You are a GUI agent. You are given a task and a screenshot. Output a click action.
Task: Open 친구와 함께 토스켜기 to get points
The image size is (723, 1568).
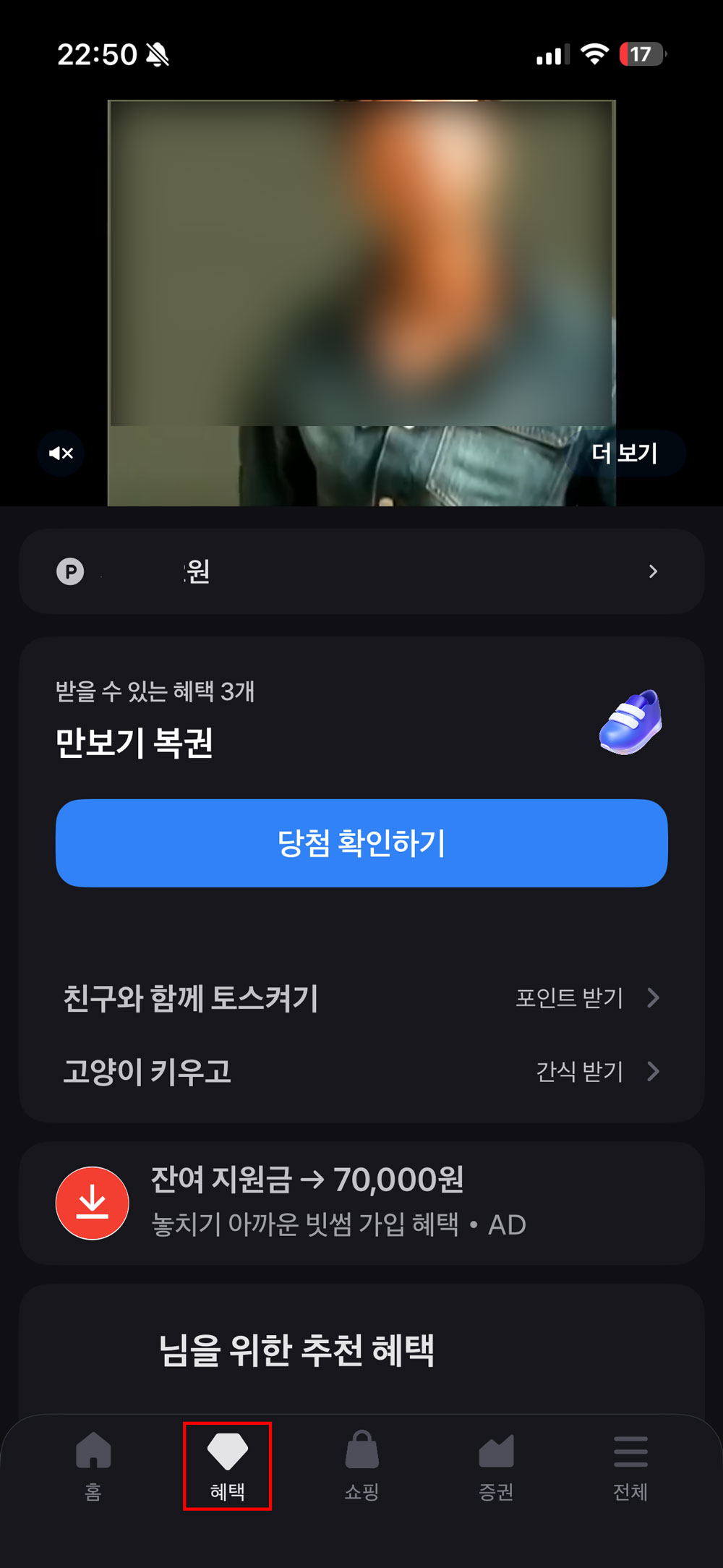click(x=361, y=998)
